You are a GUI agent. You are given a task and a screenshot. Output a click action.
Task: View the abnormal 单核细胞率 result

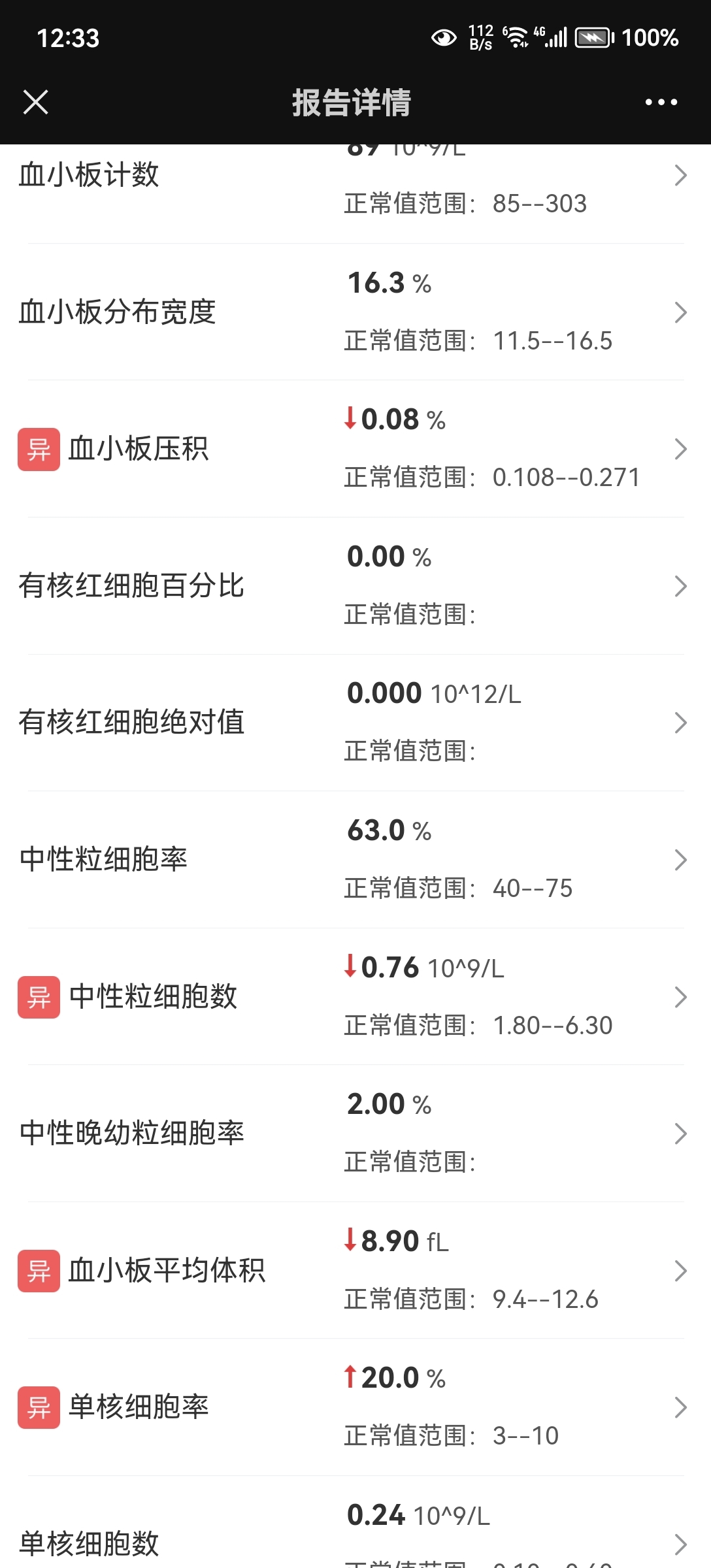[x=355, y=1407]
